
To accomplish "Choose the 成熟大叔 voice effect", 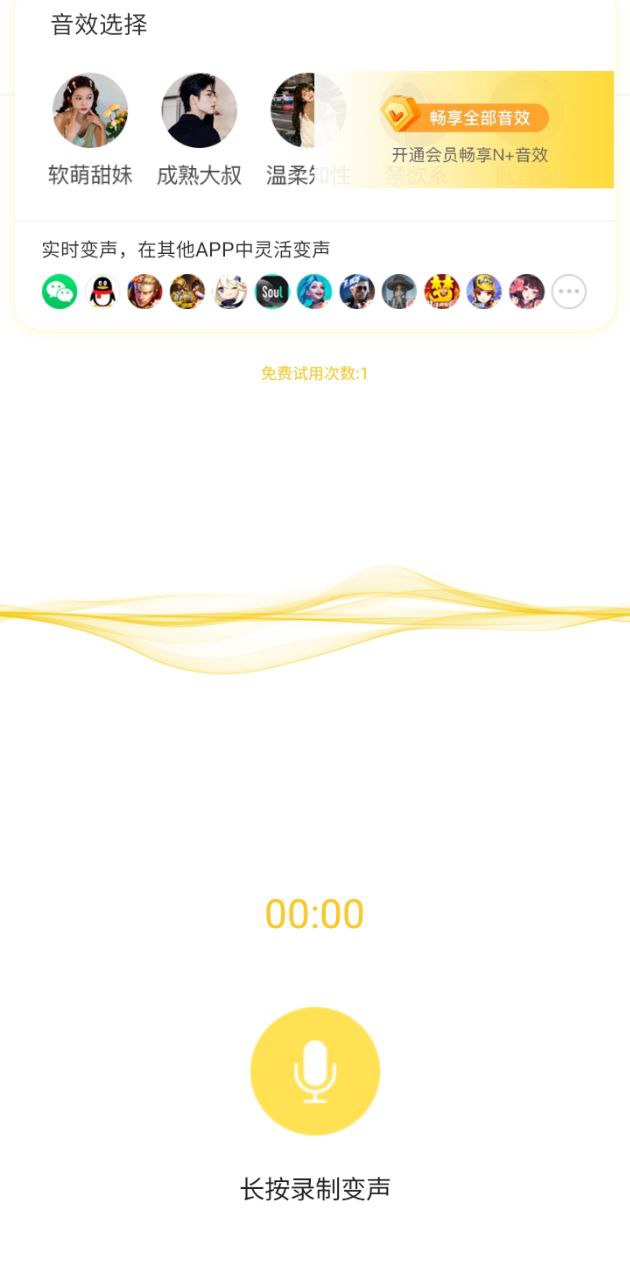I will click(199, 111).
